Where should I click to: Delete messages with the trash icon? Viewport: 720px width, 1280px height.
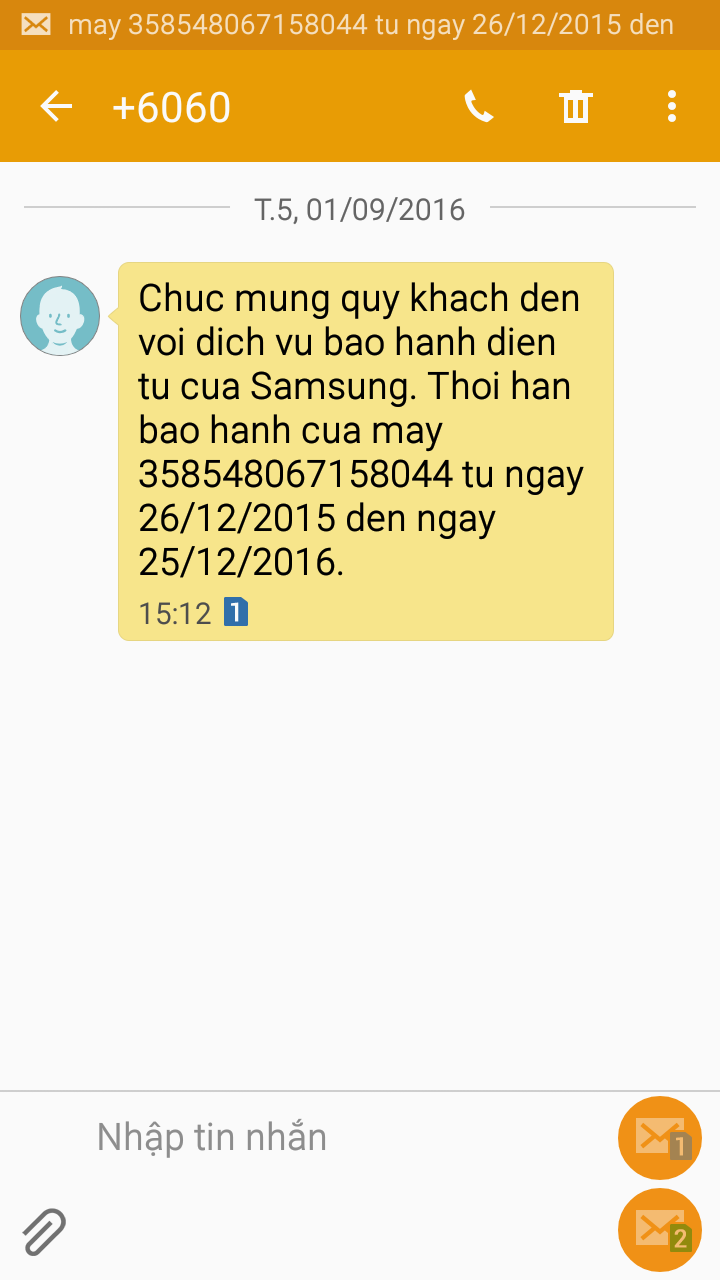pyautogui.click(x=576, y=106)
